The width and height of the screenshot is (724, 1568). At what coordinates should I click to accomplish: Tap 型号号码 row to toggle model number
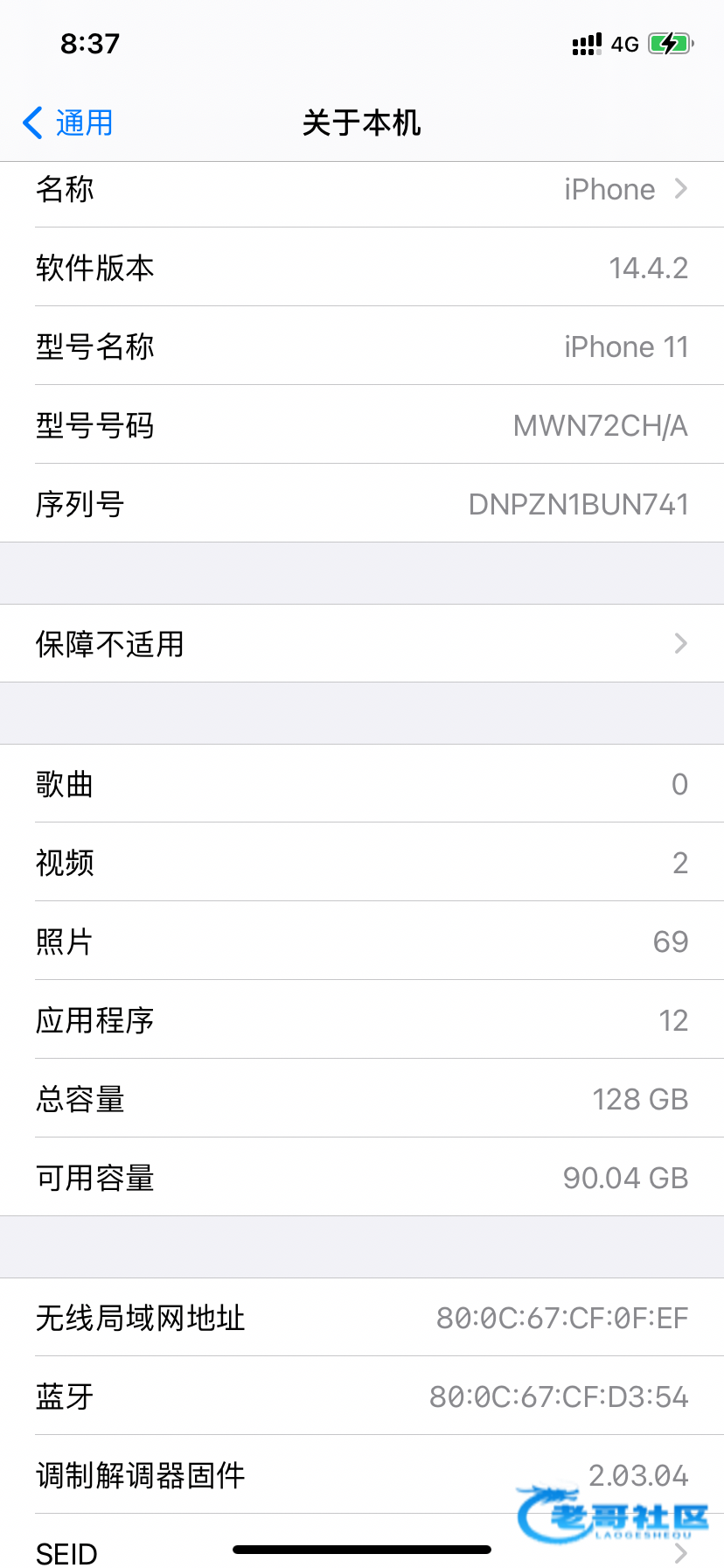coord(362,425)
